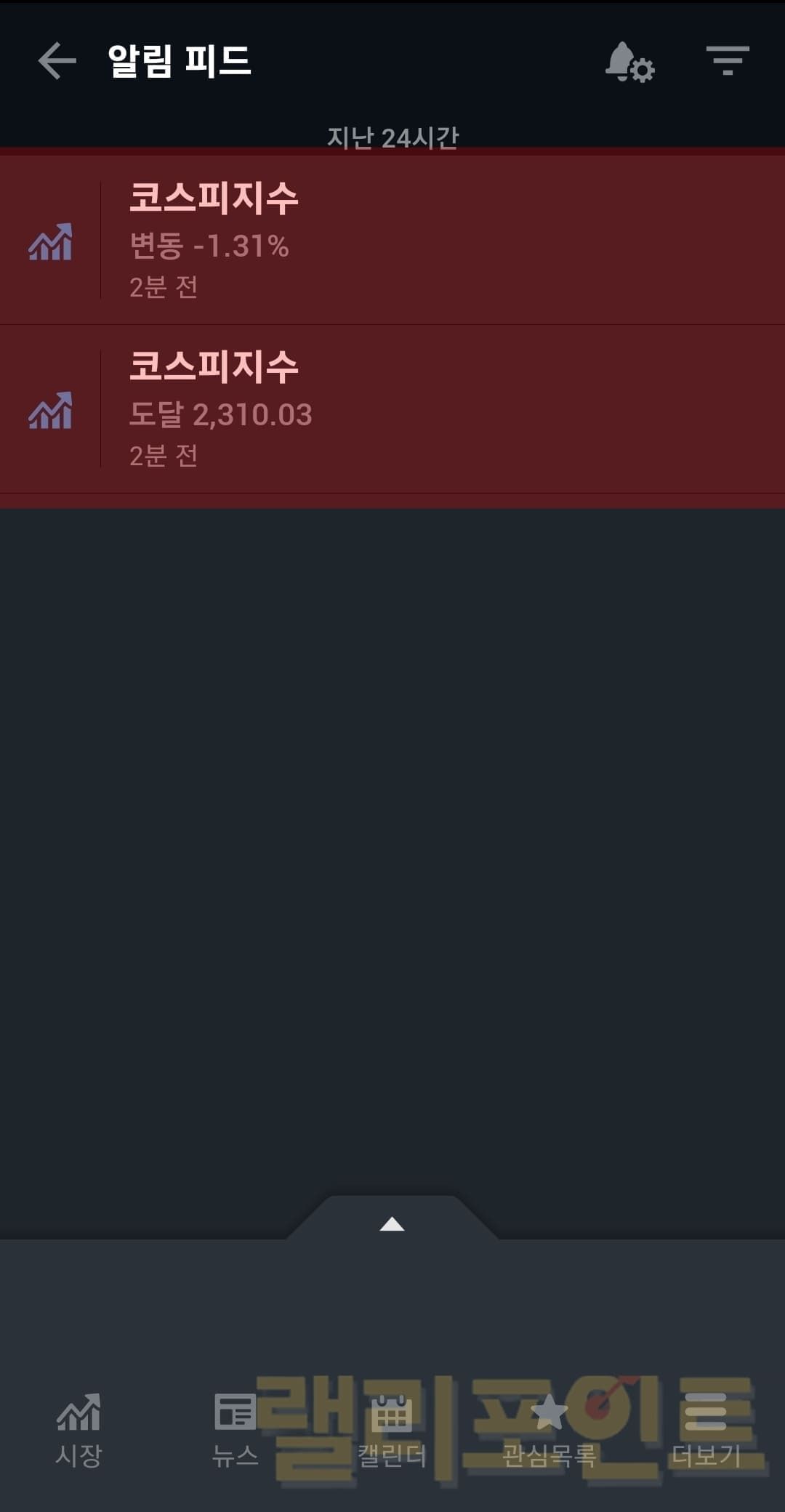Open the 코스피지수 도달 2,310.03 alert
Image resolution: width=785 pixels, height=1512 pixels.
392,409
